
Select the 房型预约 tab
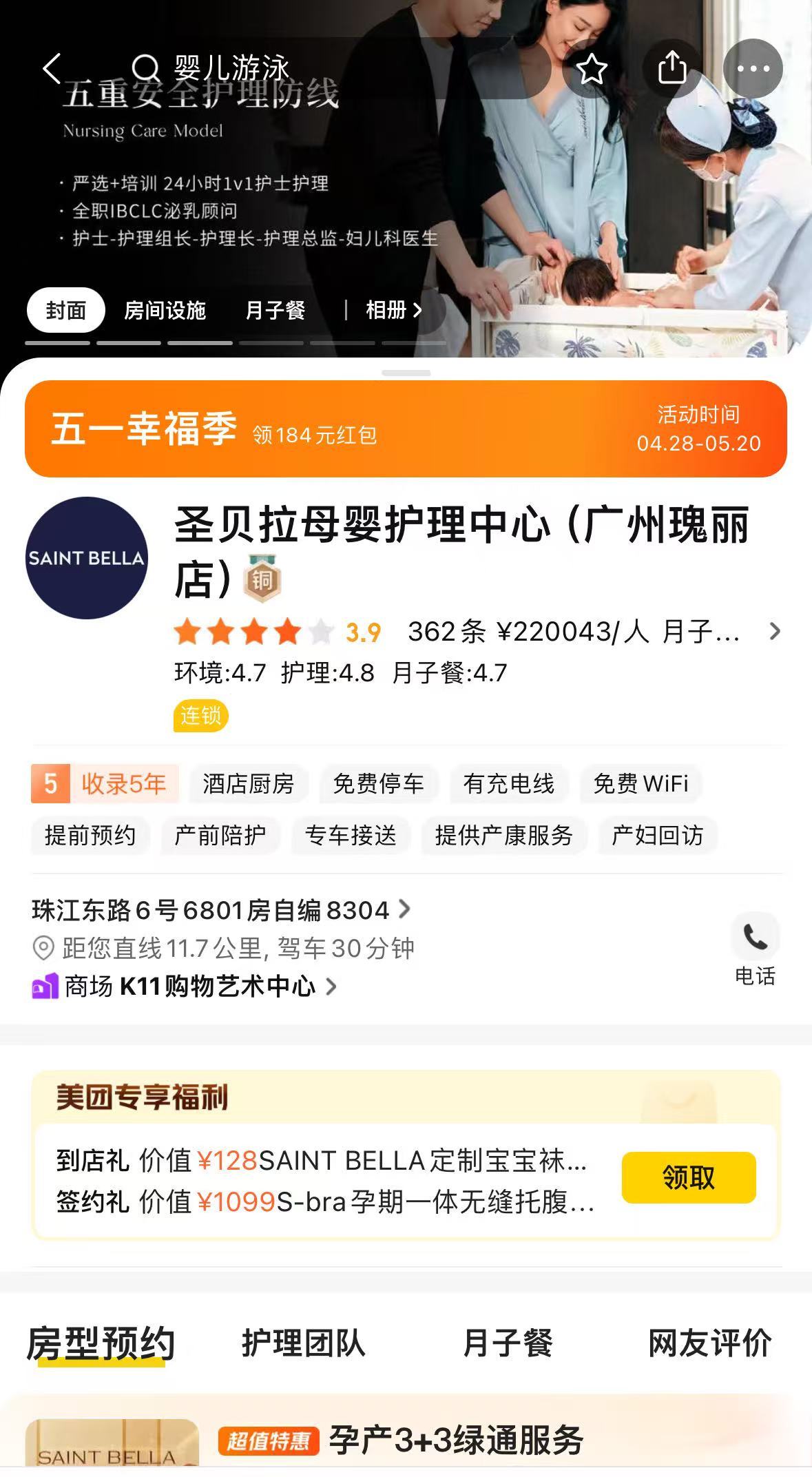(101, 1343)
